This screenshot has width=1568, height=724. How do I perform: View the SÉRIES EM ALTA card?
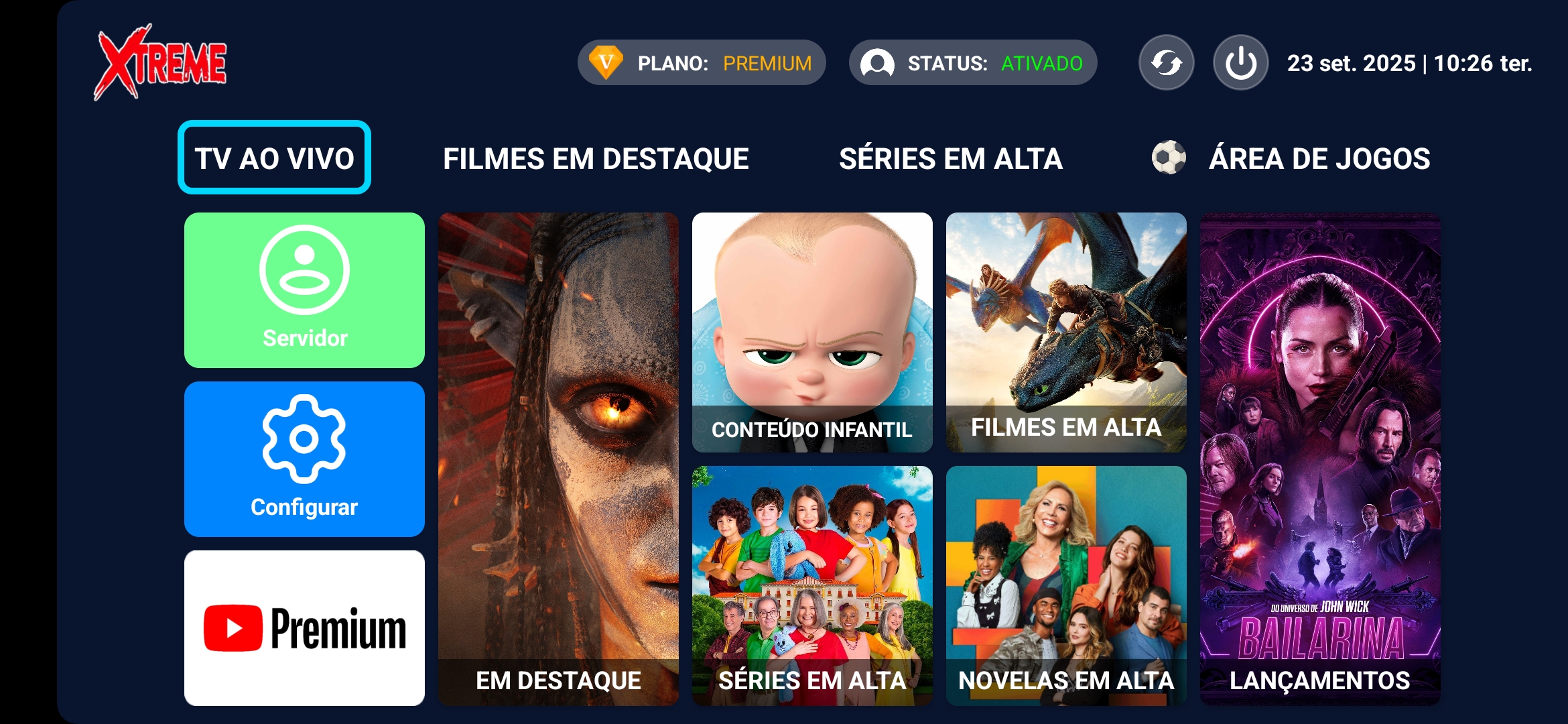point(812,586)
